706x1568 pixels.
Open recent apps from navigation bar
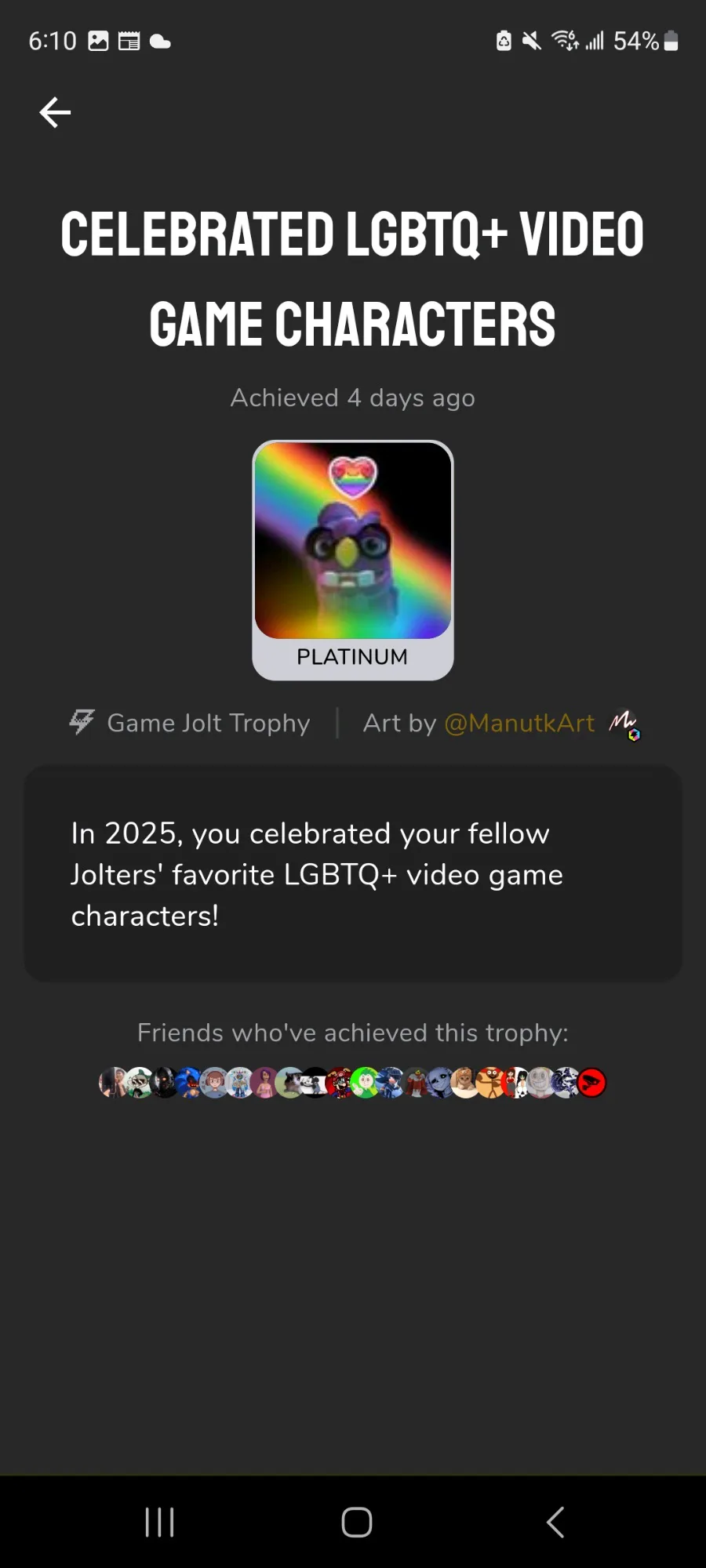click(x=160, y=1522)
